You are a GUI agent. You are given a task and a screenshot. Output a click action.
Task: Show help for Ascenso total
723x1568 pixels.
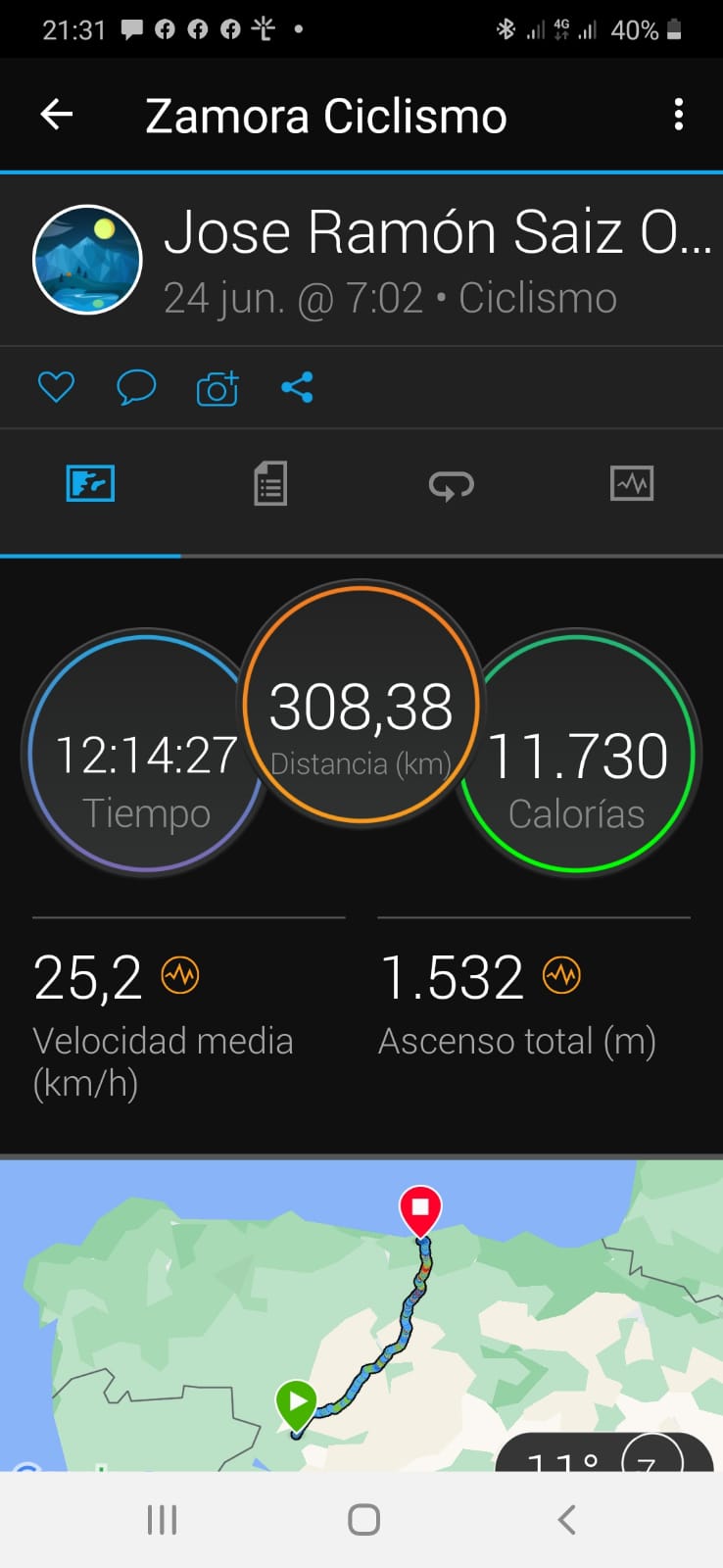point(561,976)
